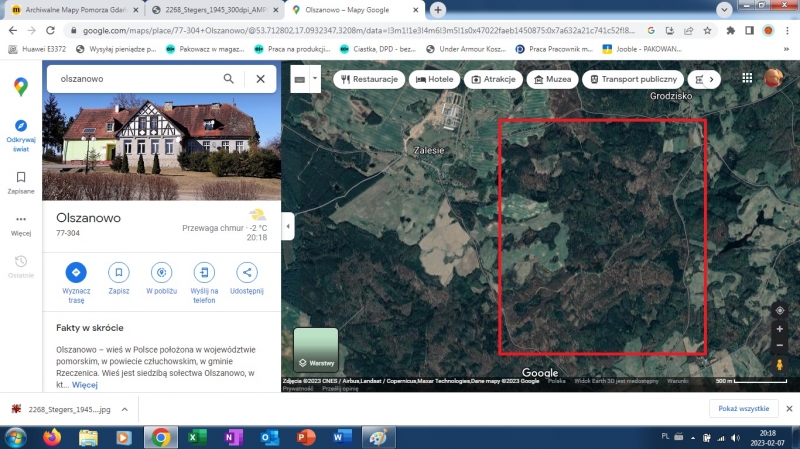Viewport: 800px width, 449px height.
Task: Open Zapisane in the left sidebar
Action: pos(21,181)
